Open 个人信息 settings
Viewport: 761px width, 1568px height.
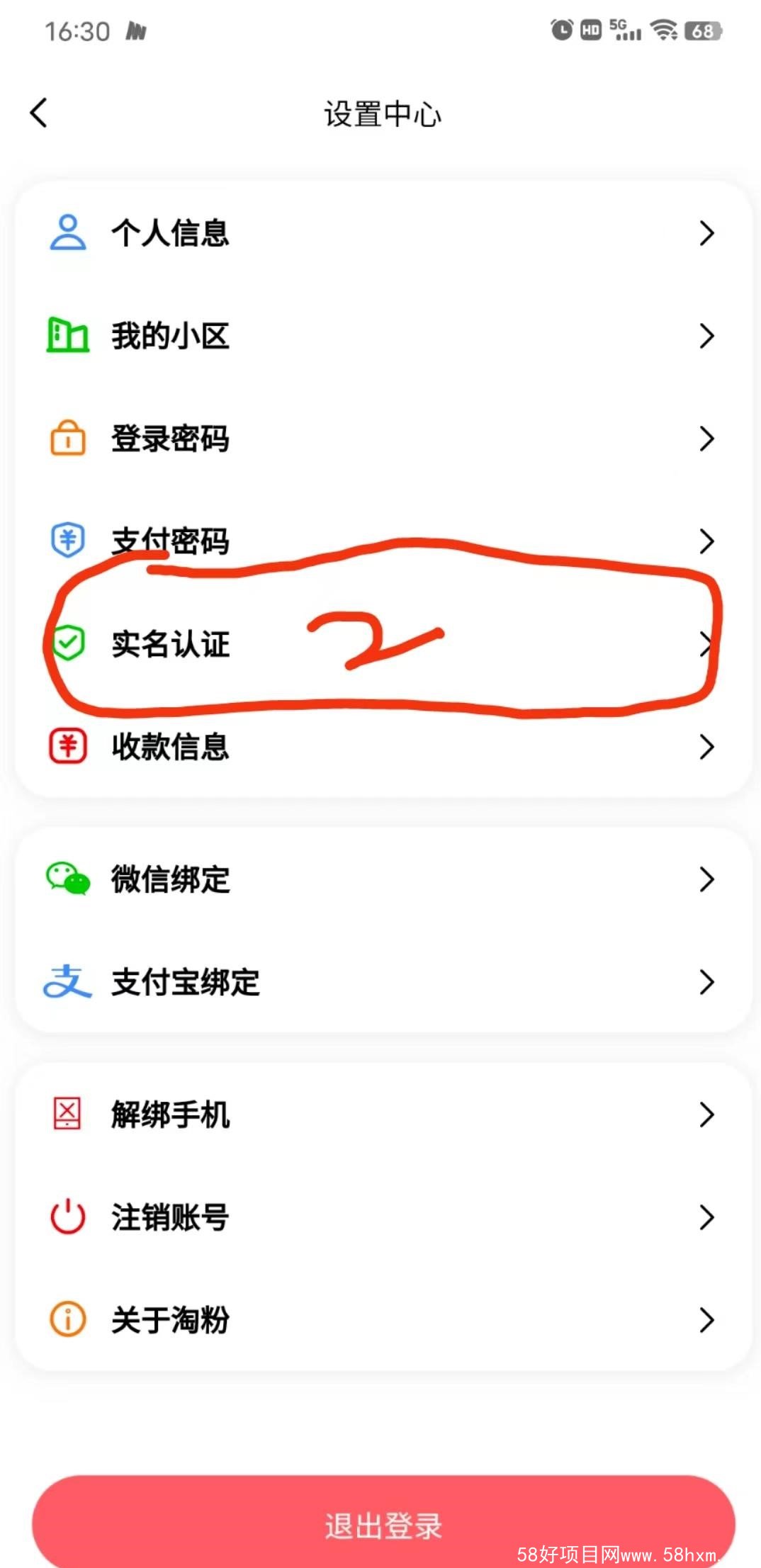(x=383, y=233)
